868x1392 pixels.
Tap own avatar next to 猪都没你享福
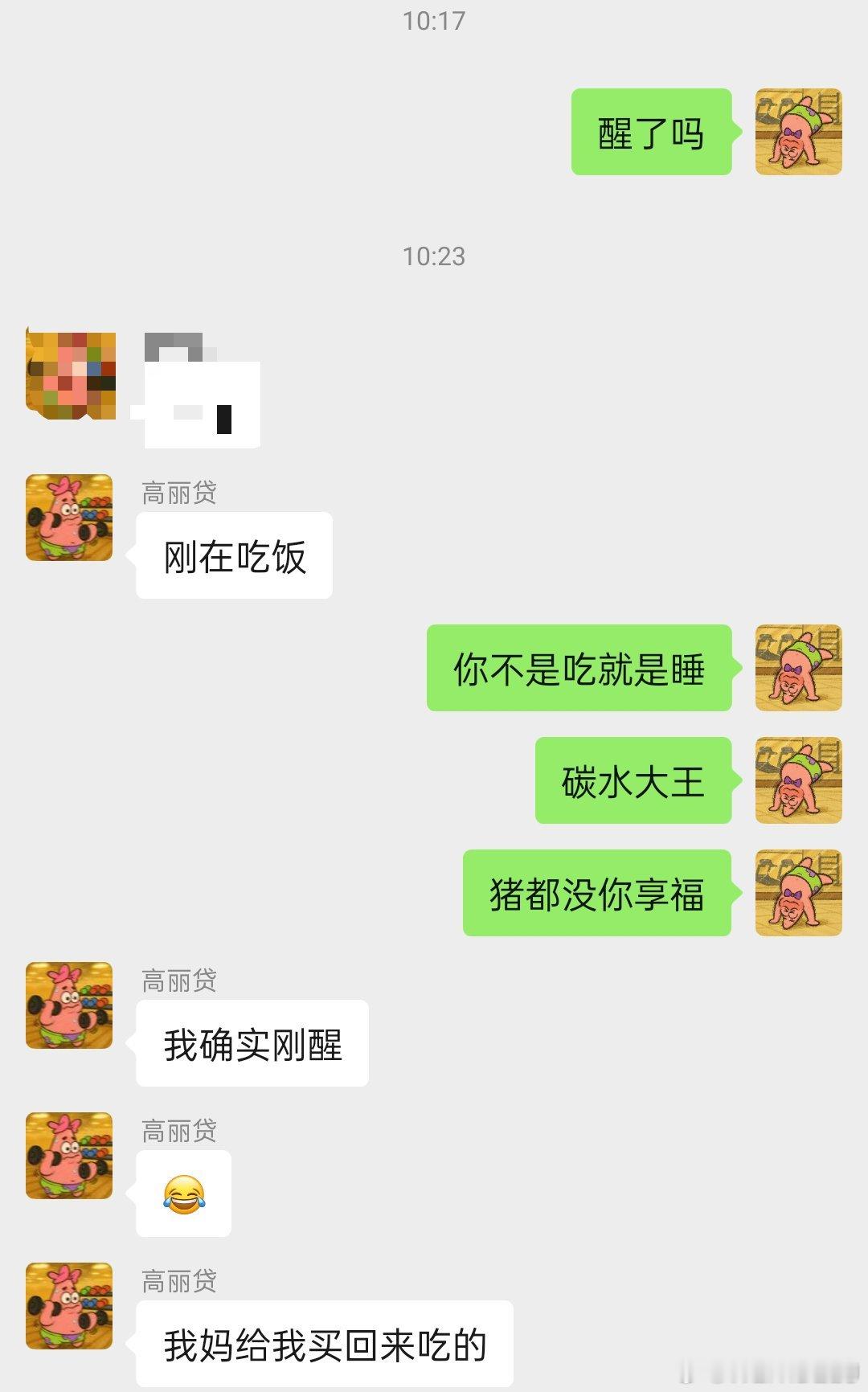798,893
